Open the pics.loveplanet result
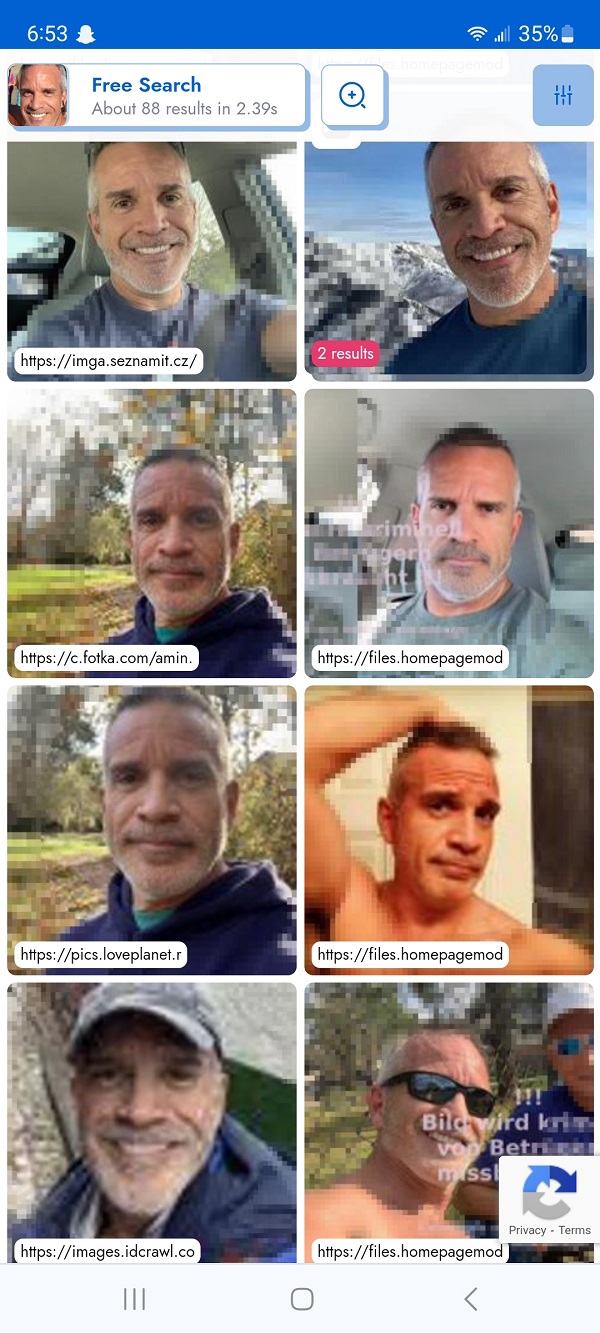 coord(152,830)
